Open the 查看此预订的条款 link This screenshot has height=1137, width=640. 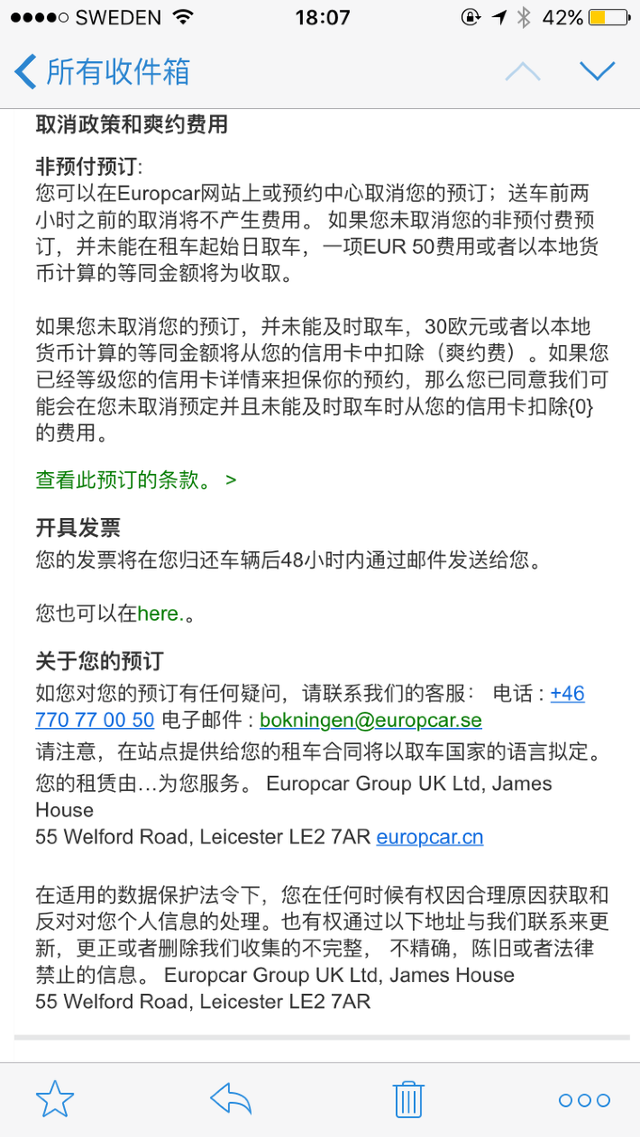[x=136, y=479]
